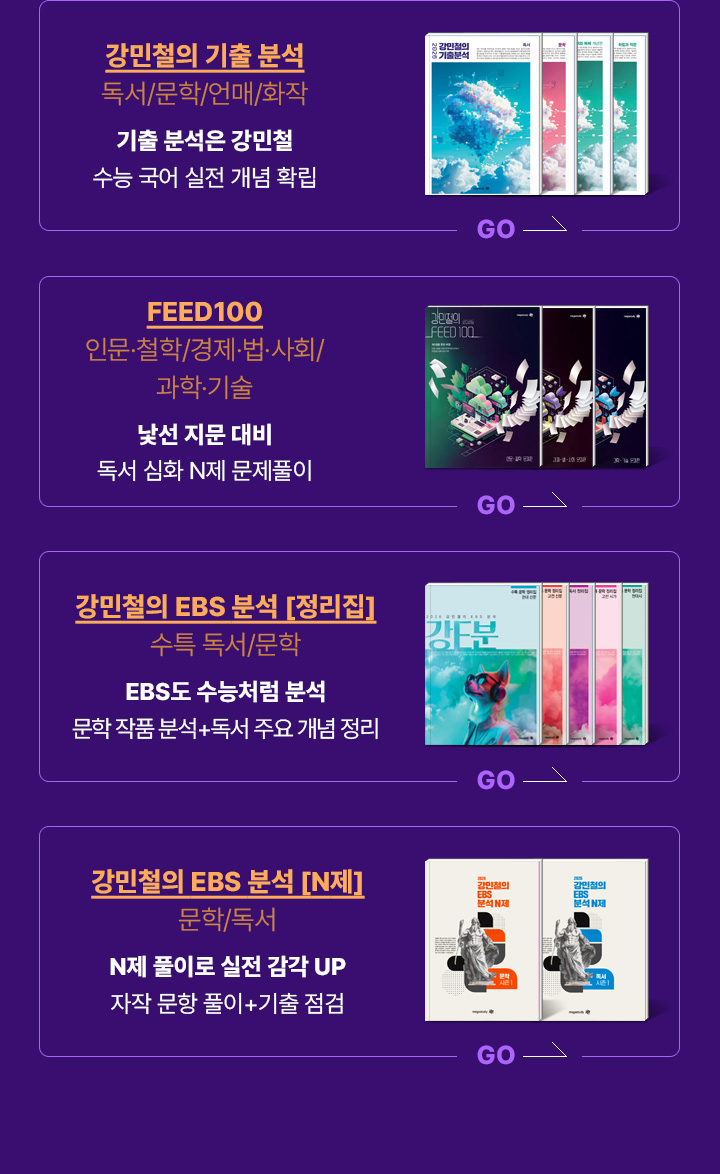
Task: Open the 강민철의 EBS 분석 [N제] link
Action: pyautogui.click(x=227, y=882)
